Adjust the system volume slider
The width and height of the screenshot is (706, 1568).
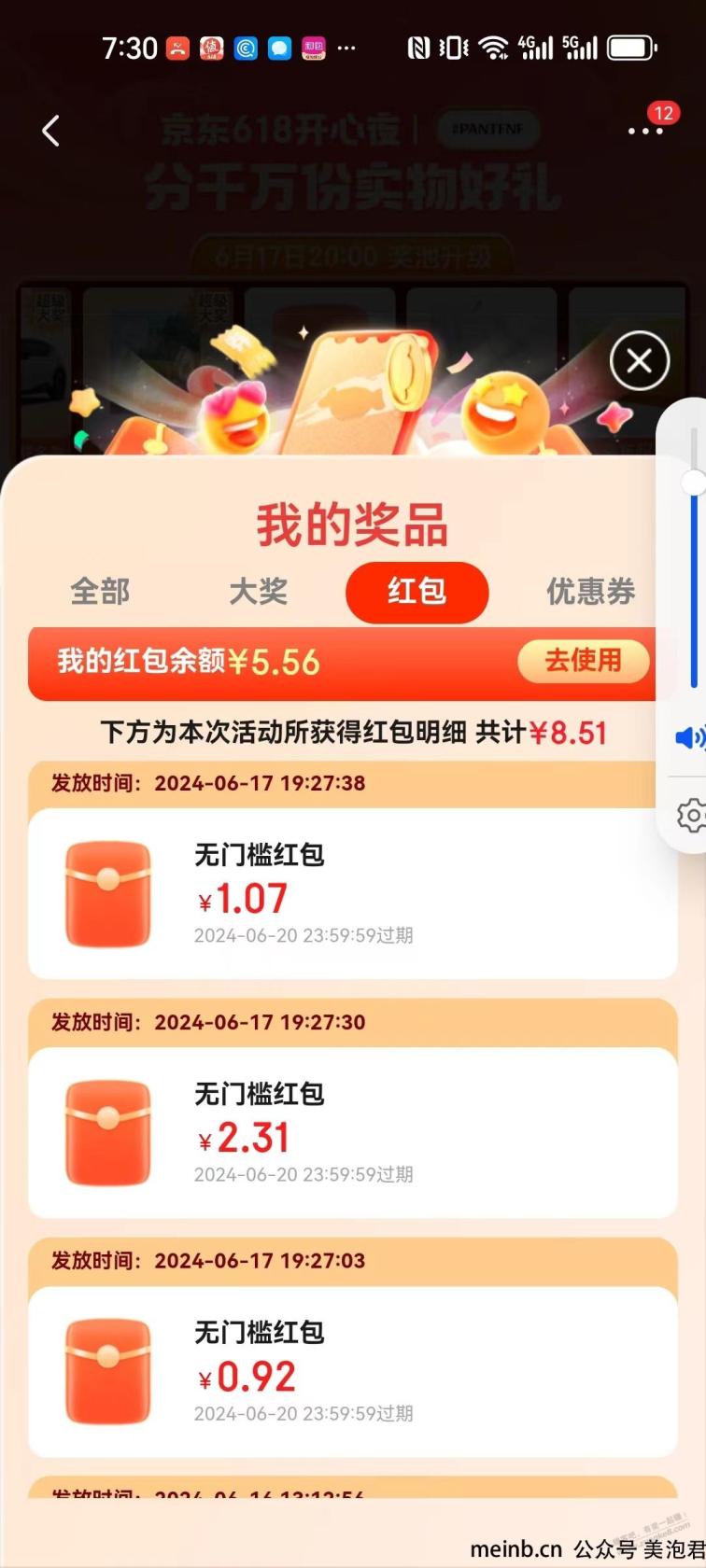(694, 483)
